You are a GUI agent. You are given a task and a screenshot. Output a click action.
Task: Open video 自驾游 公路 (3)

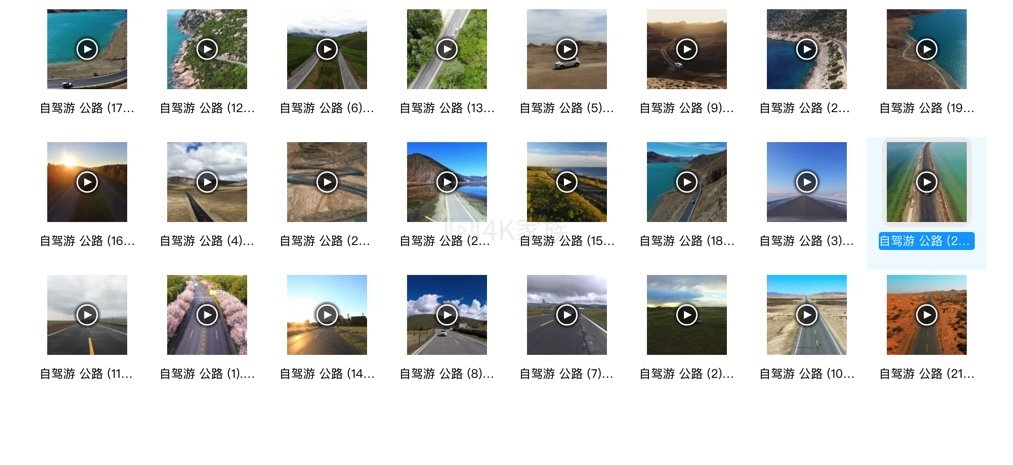pyautogui.click(x=807, y=182)
